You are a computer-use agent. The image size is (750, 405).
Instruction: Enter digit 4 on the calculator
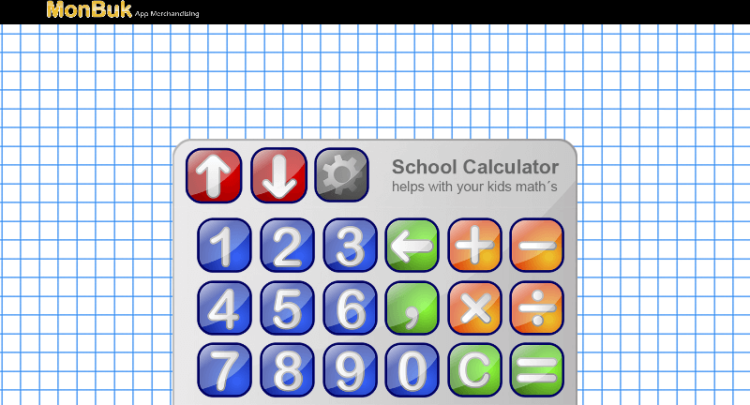pos(224,308)
